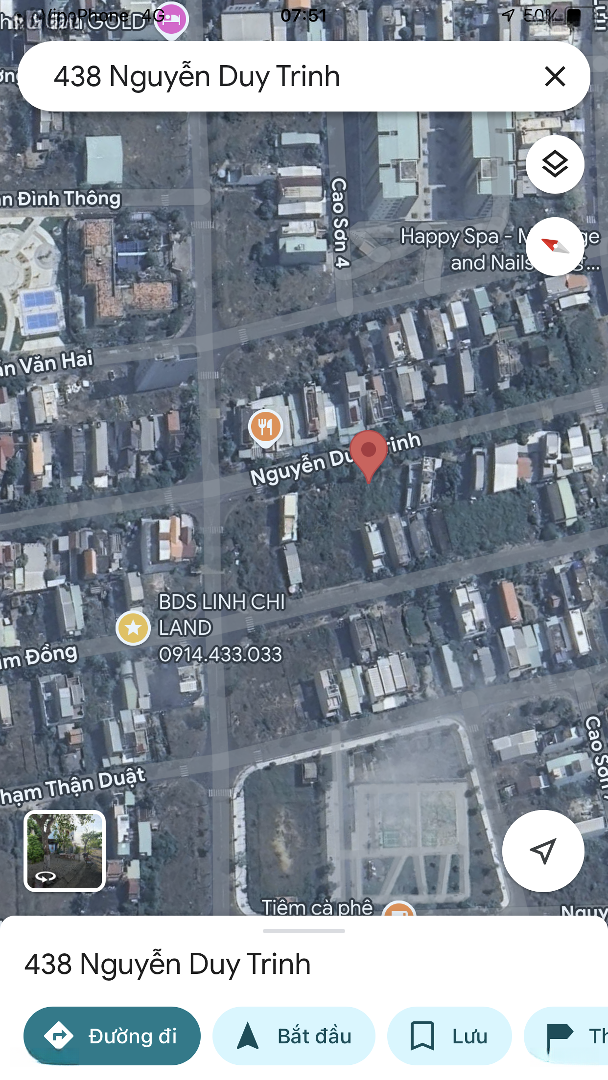
Task: Center the map on my location
Action: coord(543,851)
